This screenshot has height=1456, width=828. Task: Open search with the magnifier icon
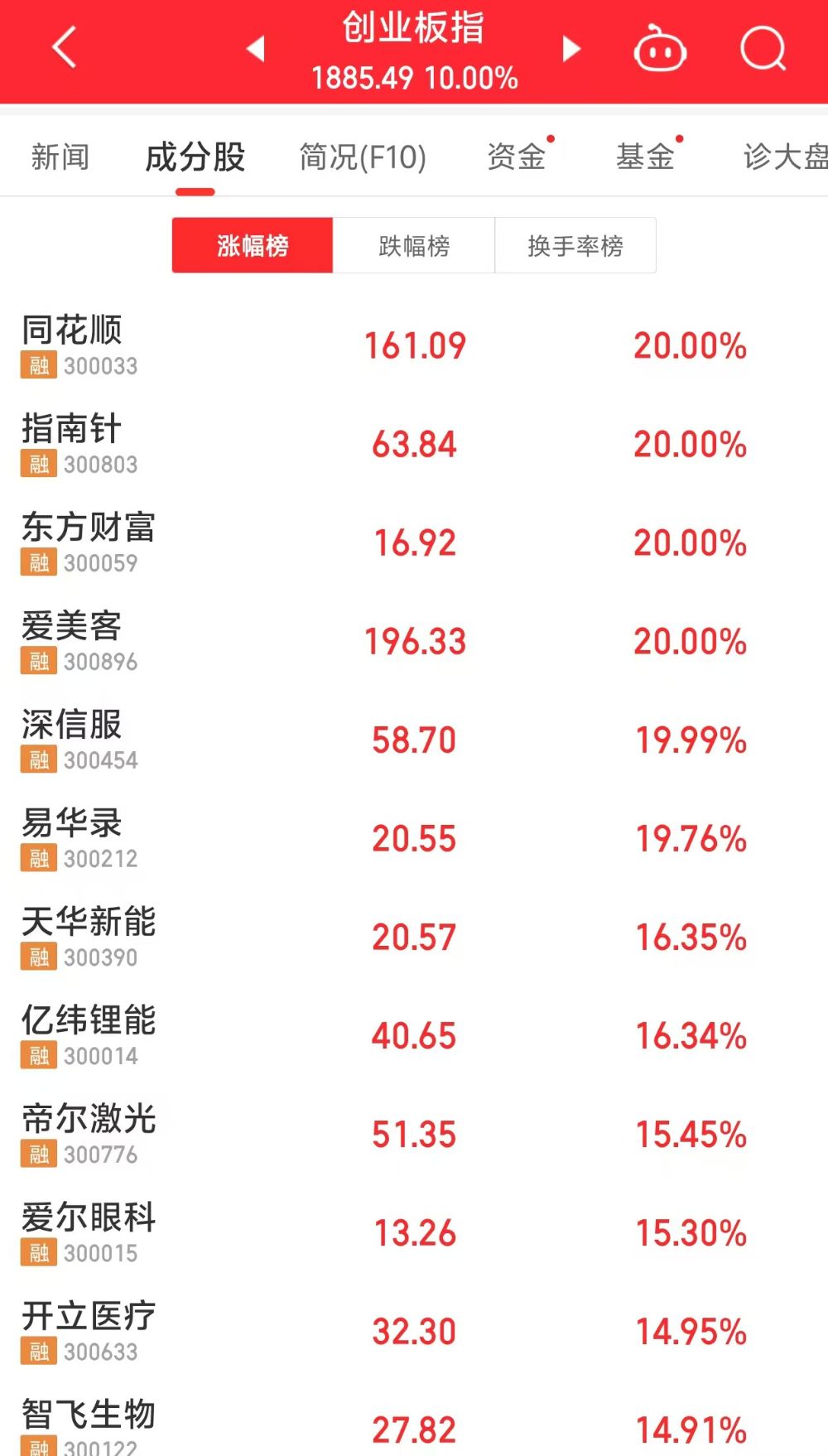tap(763, 49)
